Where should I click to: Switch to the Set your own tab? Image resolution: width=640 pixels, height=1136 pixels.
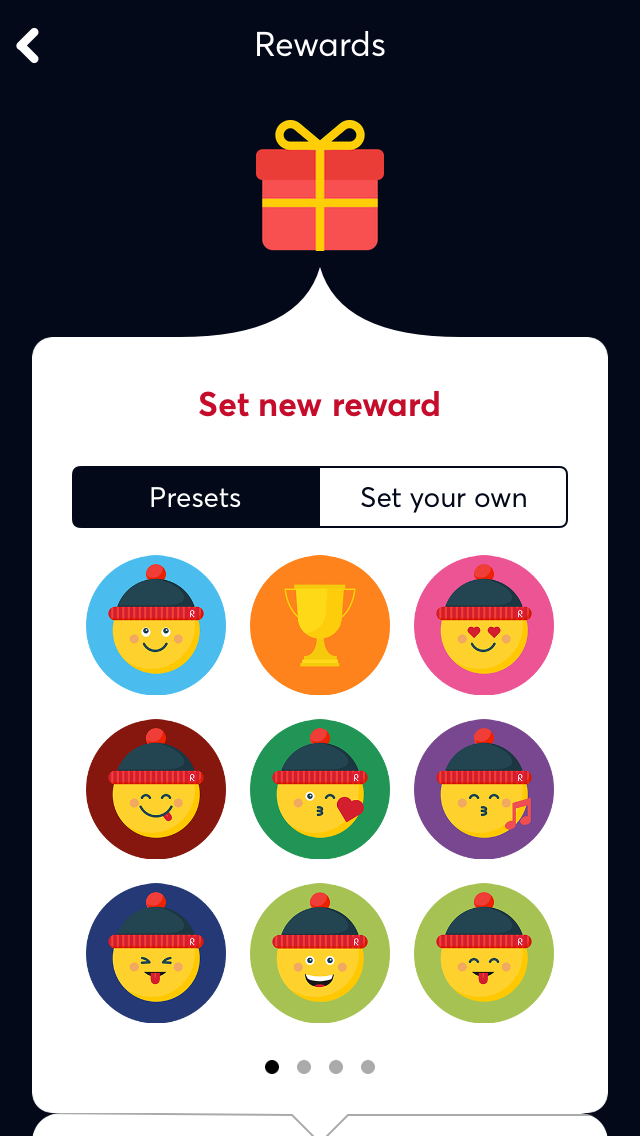[443, 497]
